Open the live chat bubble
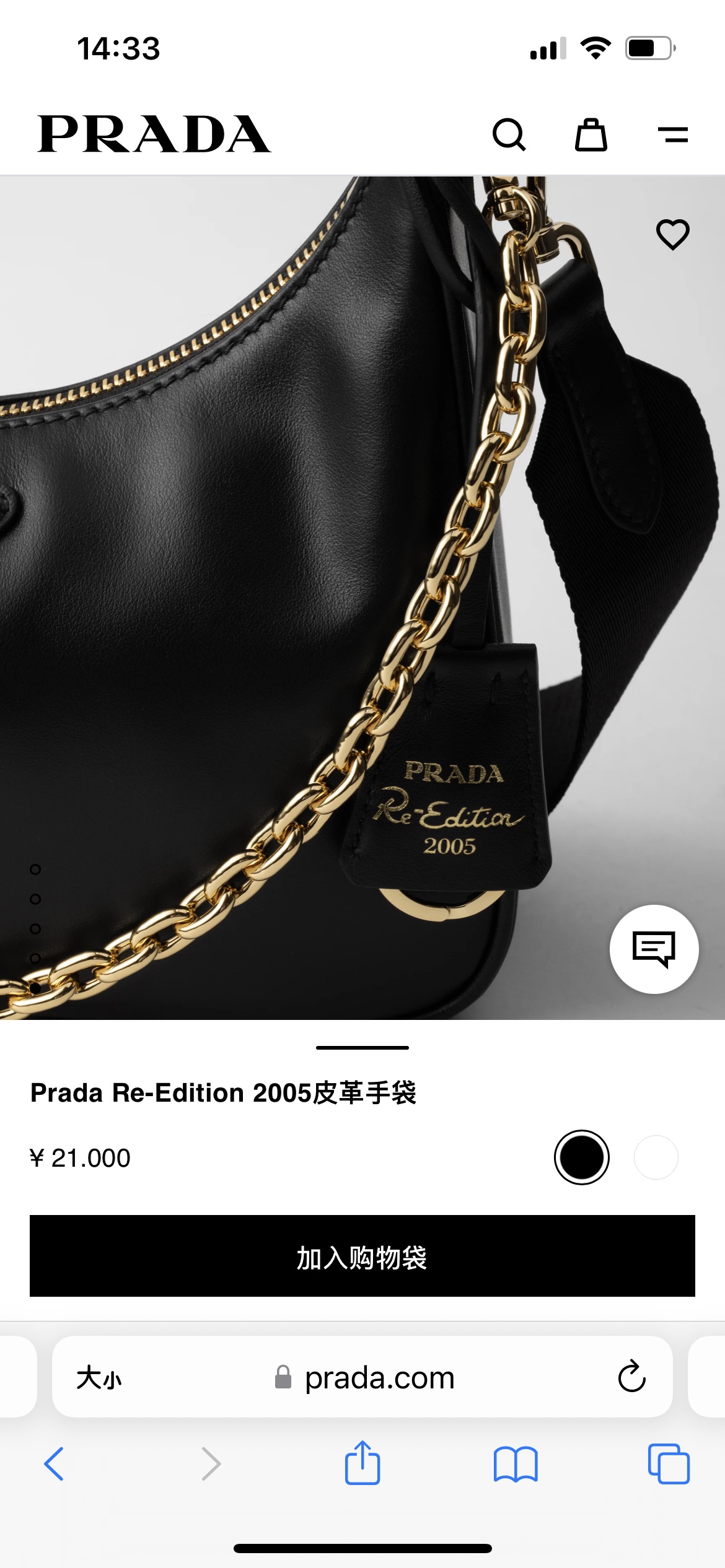Screen dimensions: 725x1568 pos(654,949)
